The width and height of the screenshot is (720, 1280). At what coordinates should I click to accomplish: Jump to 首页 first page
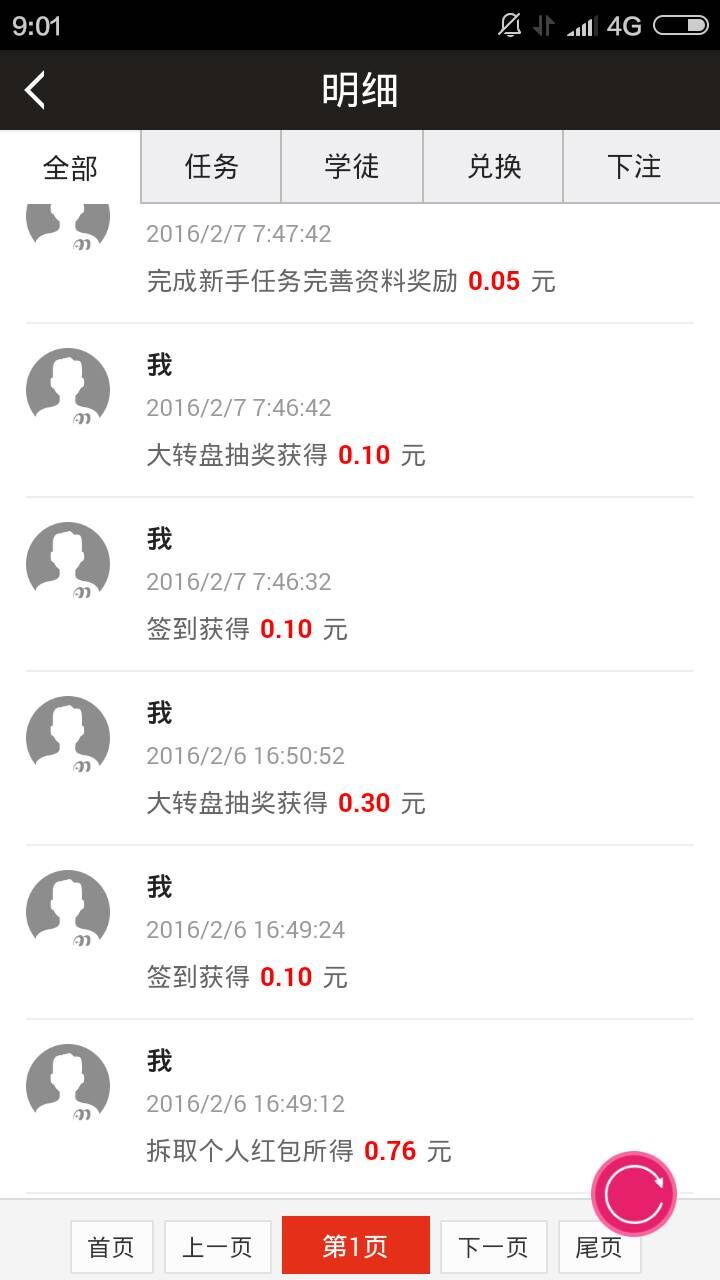point(111,1247)
